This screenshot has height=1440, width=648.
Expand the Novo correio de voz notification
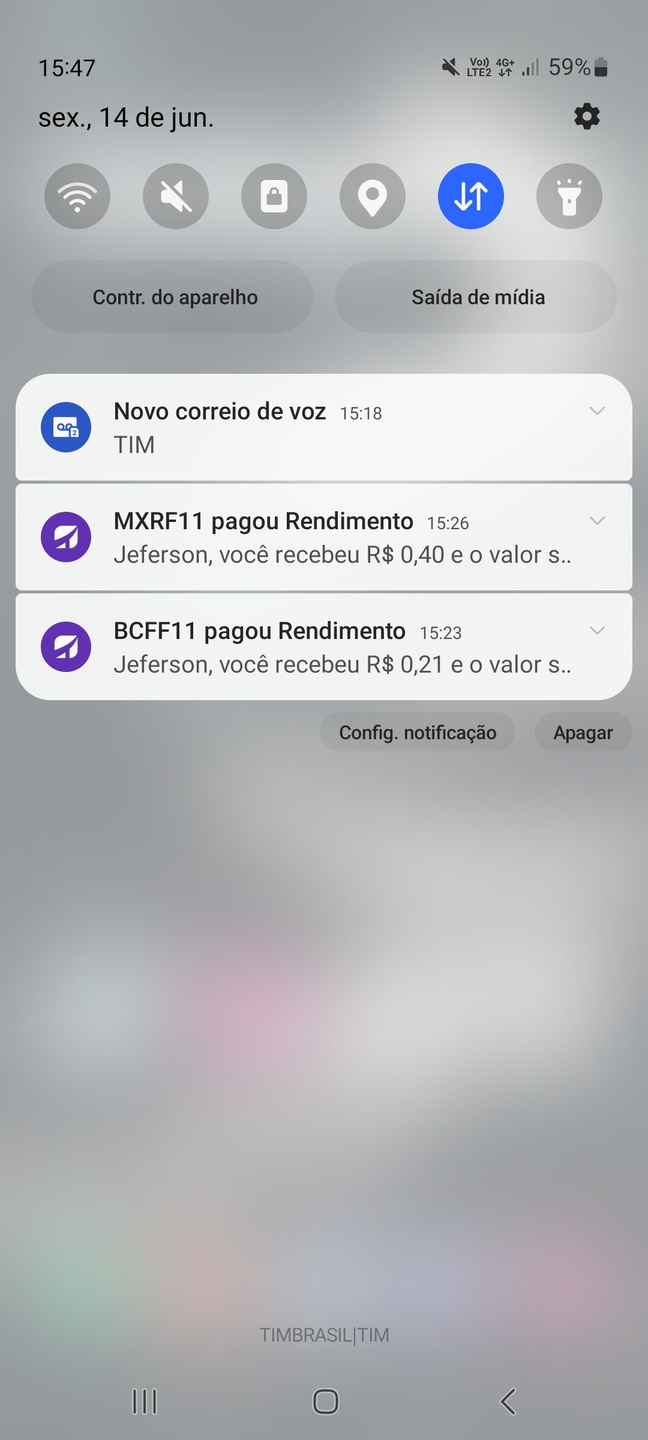(597, 411)
